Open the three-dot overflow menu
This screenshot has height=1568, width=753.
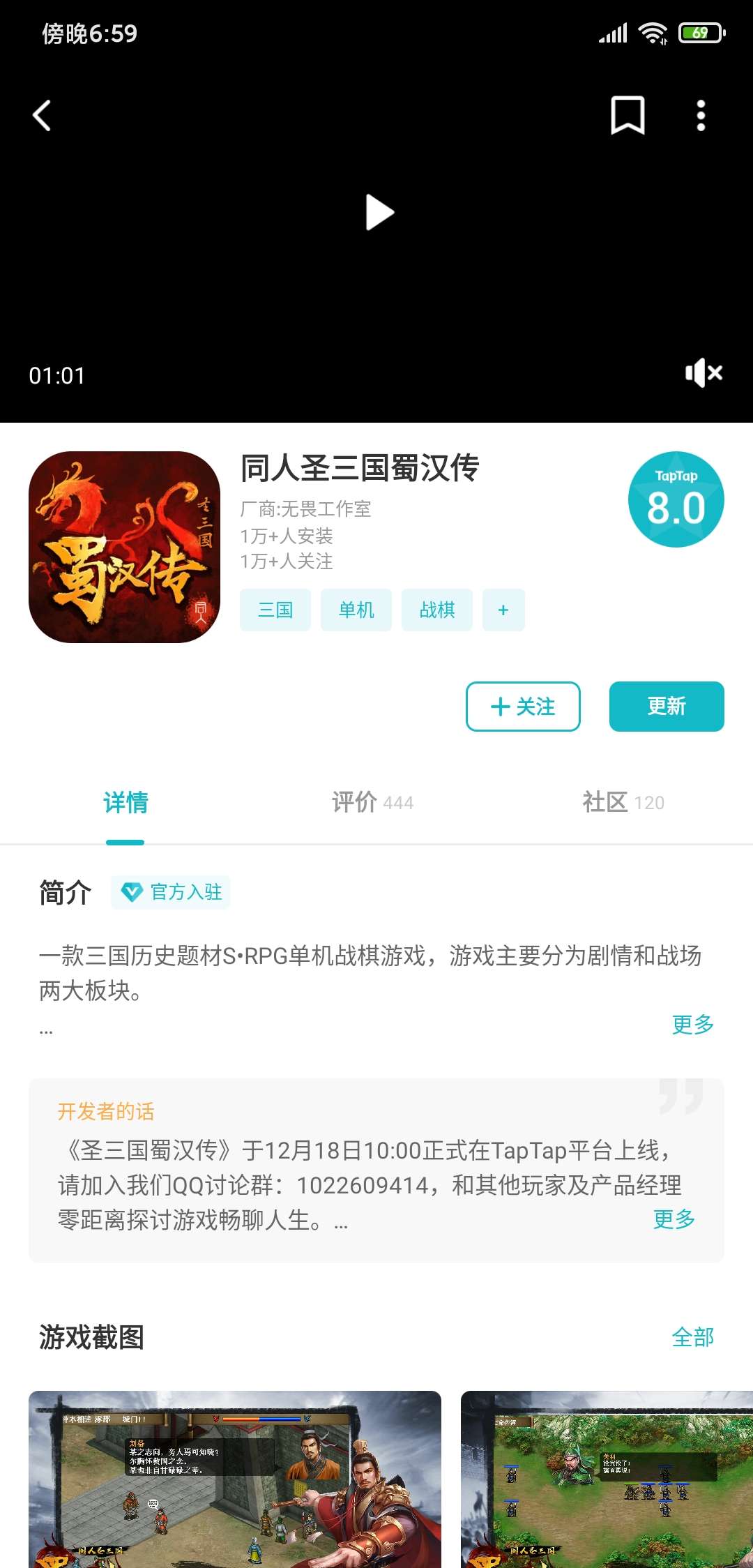click(x=701, y=115)
